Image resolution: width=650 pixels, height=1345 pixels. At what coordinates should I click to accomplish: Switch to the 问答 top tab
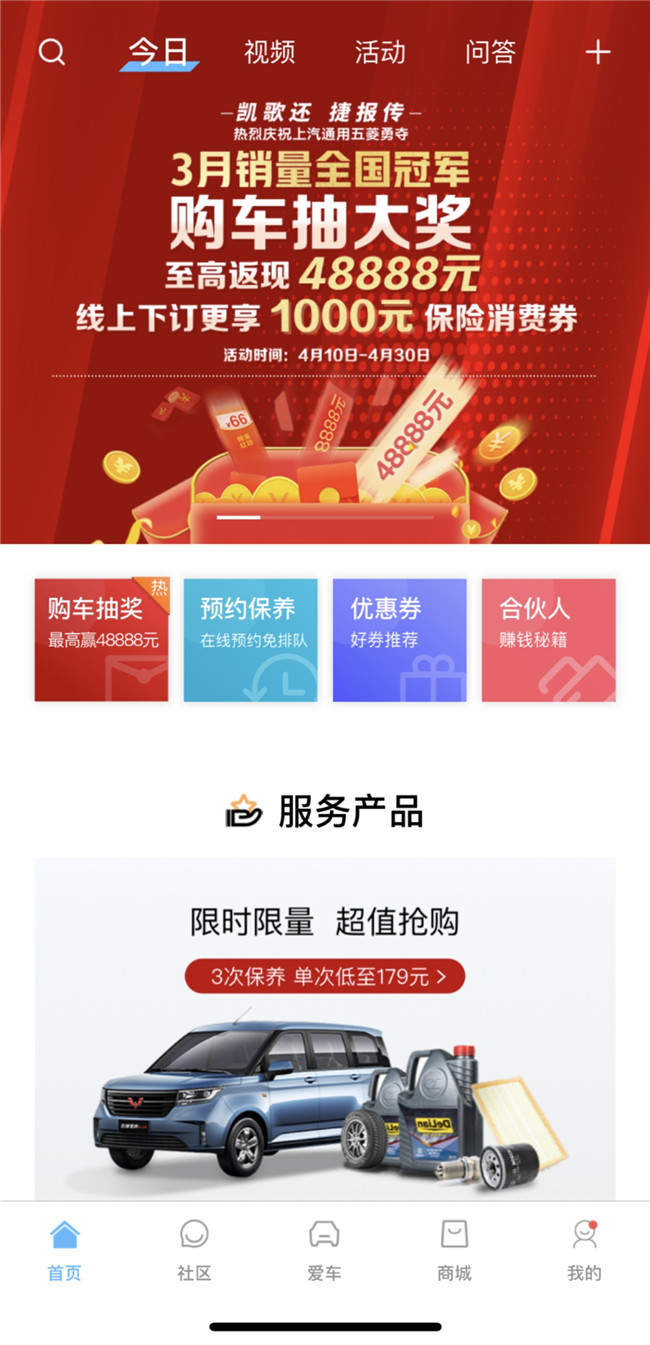[490, 52]
